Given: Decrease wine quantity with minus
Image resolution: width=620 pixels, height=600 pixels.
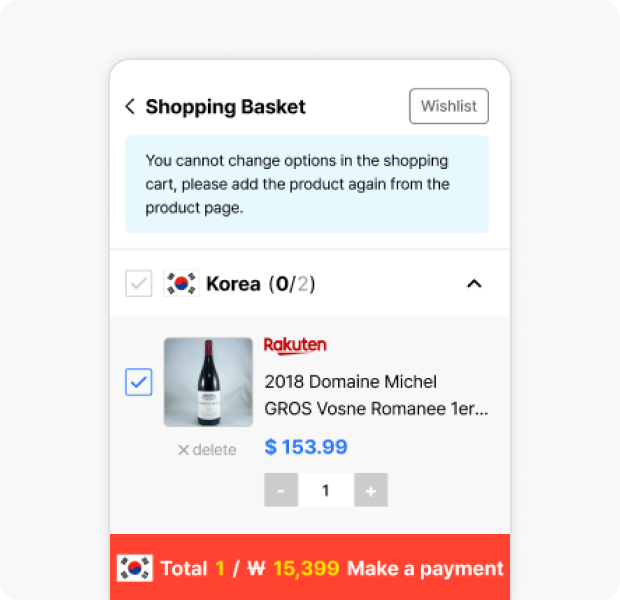Looking at the screenshot, I should pyautogui.click(x=281, y=490).
